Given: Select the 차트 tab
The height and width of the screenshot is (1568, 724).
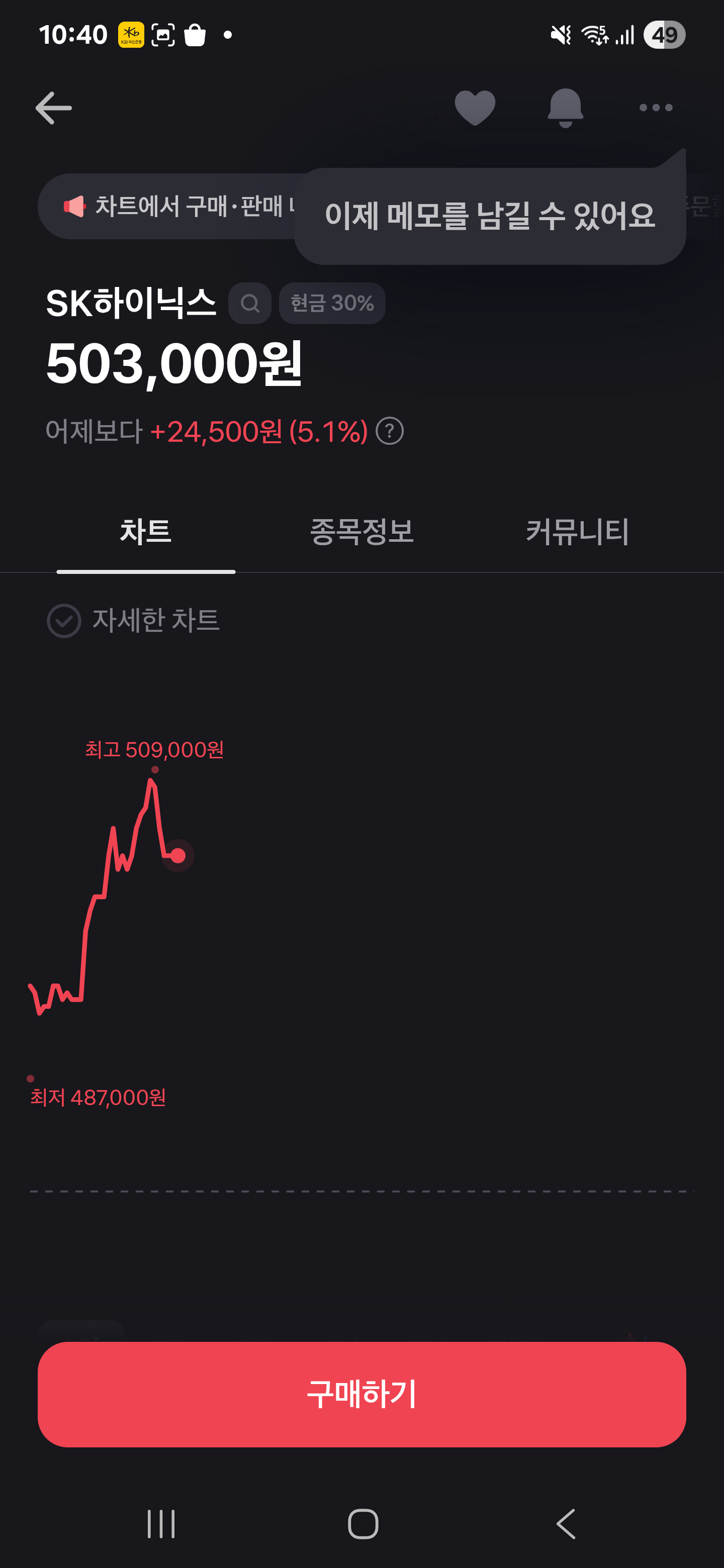Looking at the screenshot, I should click(145, 532).
